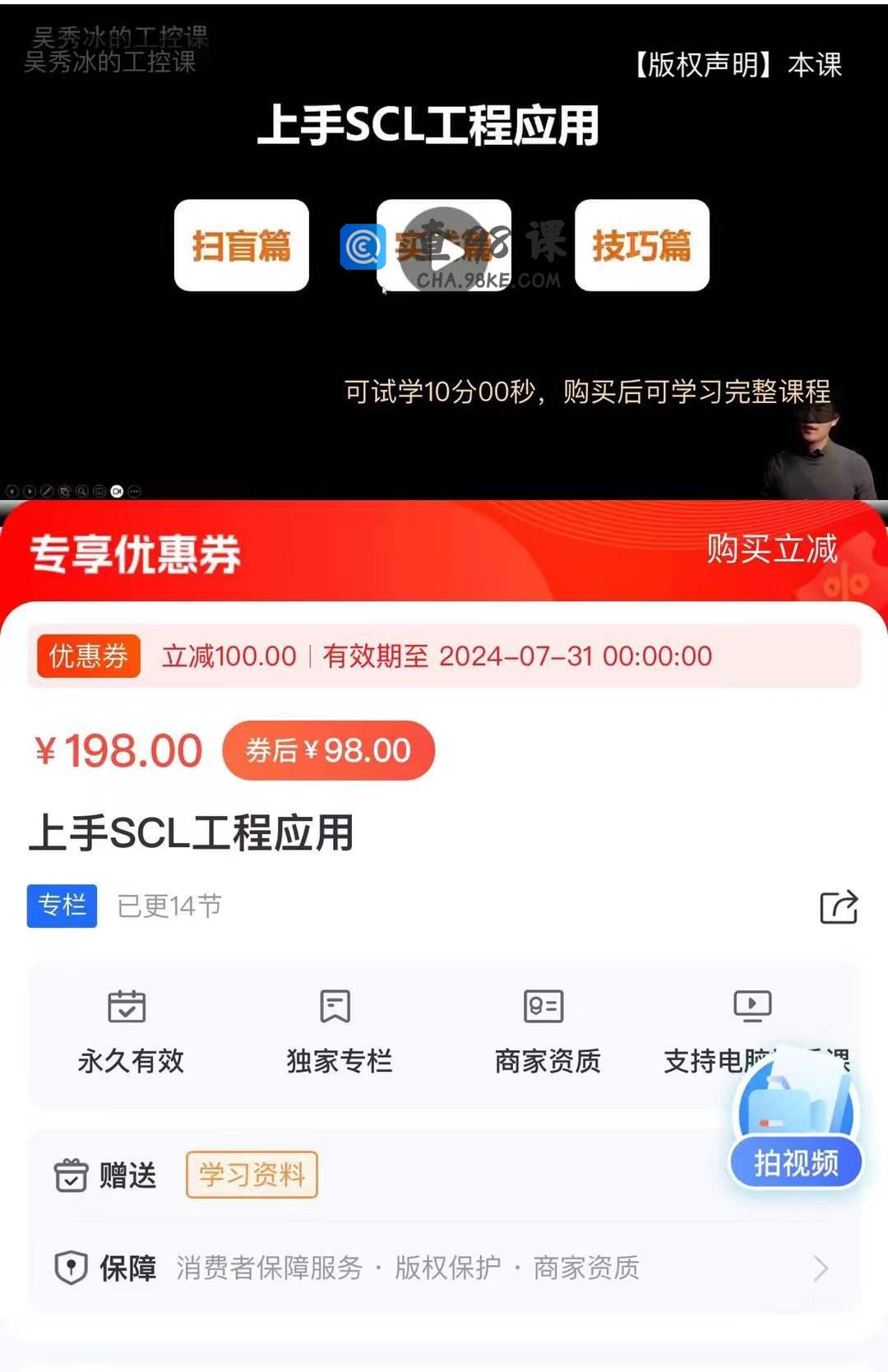Claim the 立减100.00 coupon
Image resolution: width=888 pixels, height=1372 pixels.
point(444,656)
